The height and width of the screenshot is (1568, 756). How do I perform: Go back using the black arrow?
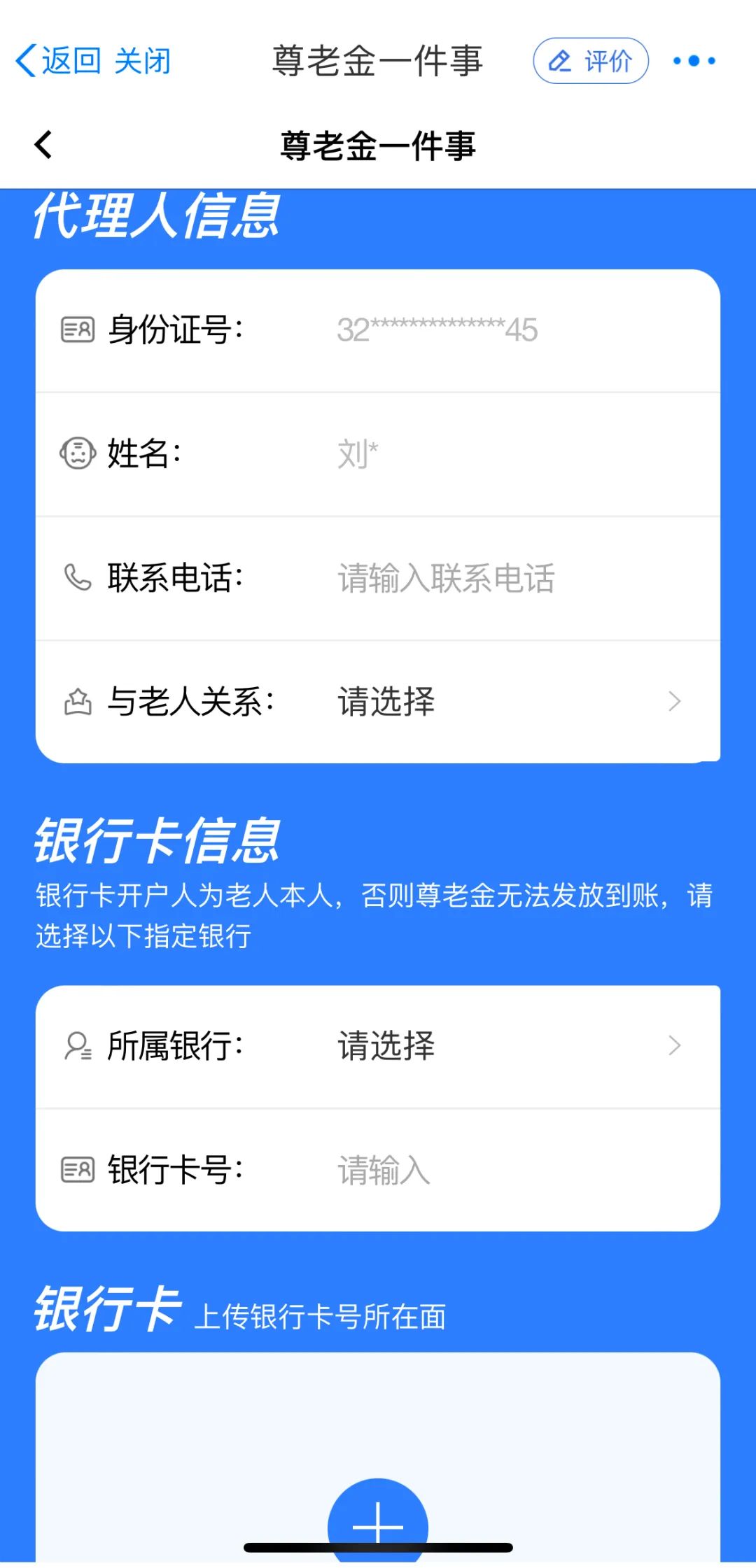43,145
